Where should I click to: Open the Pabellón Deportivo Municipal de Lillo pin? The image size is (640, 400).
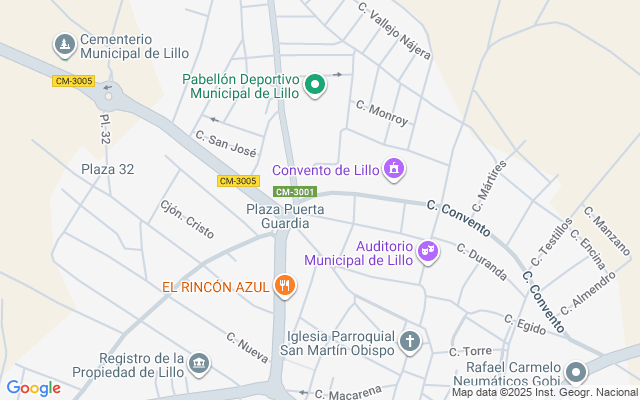click(315, 85)
